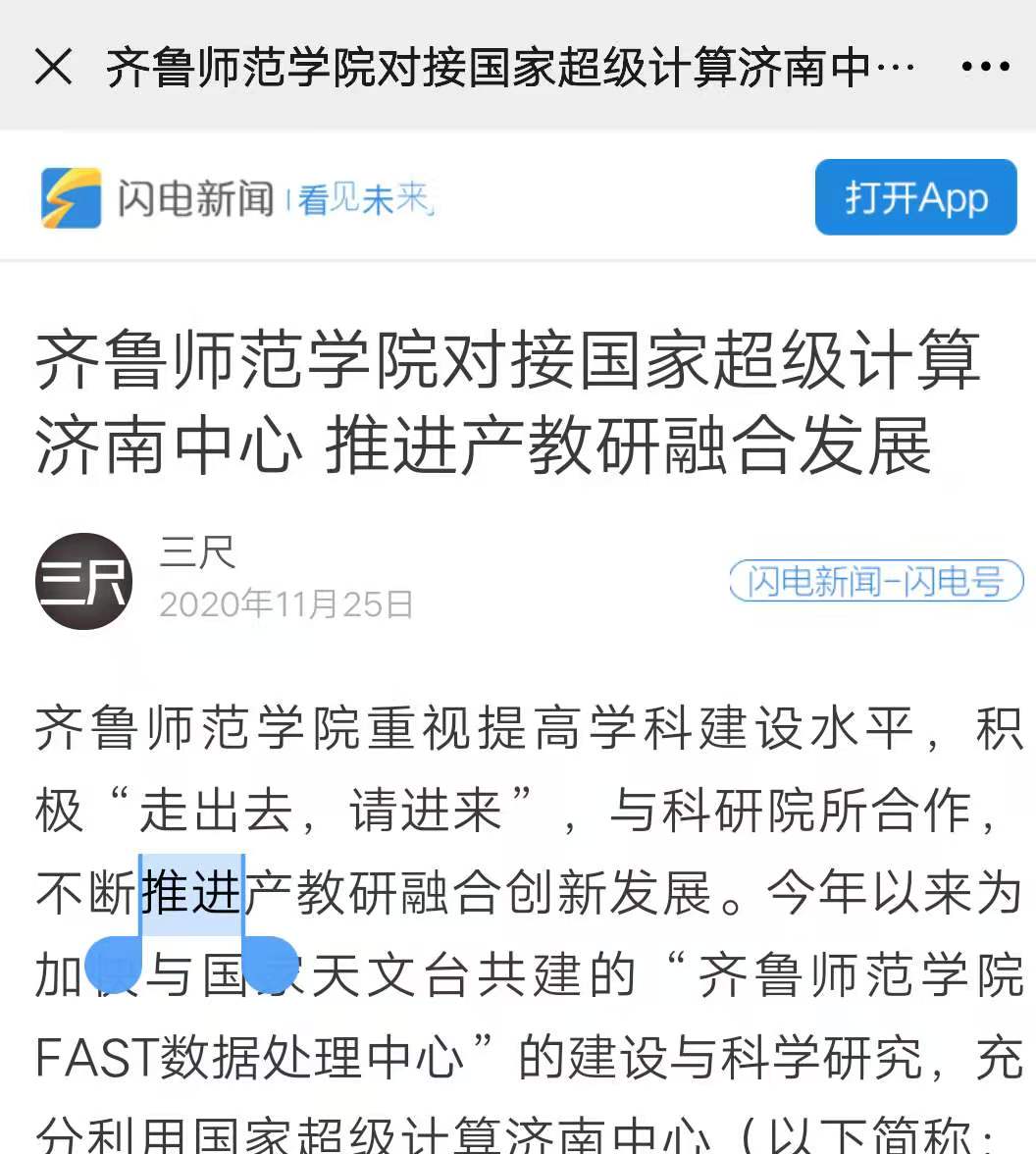Open author 三尺's profile avatar
This screenshot has width=1036, height=1154.
click(x=84, y=581)
